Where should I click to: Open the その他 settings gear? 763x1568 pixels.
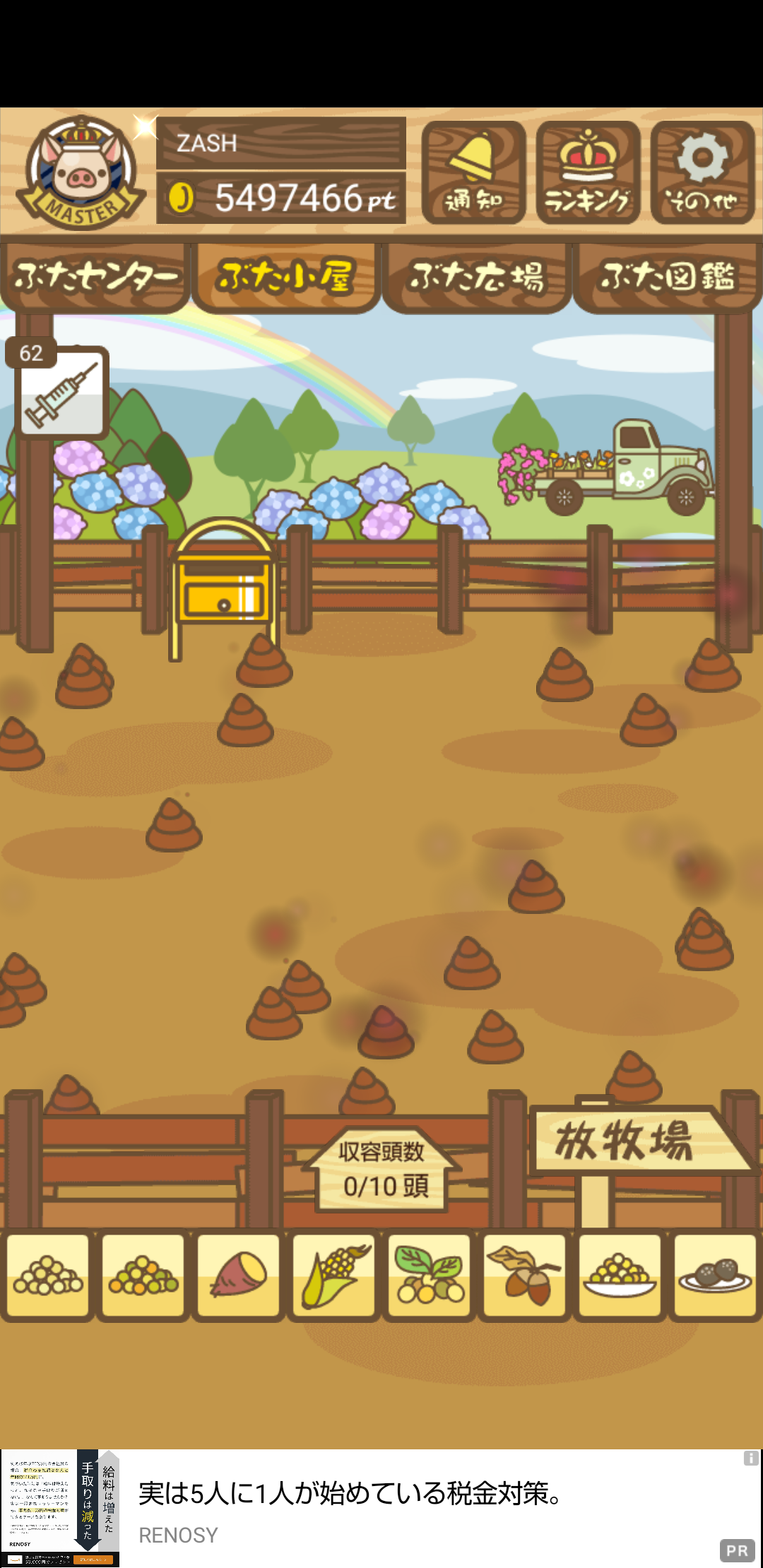coord(702,172)
